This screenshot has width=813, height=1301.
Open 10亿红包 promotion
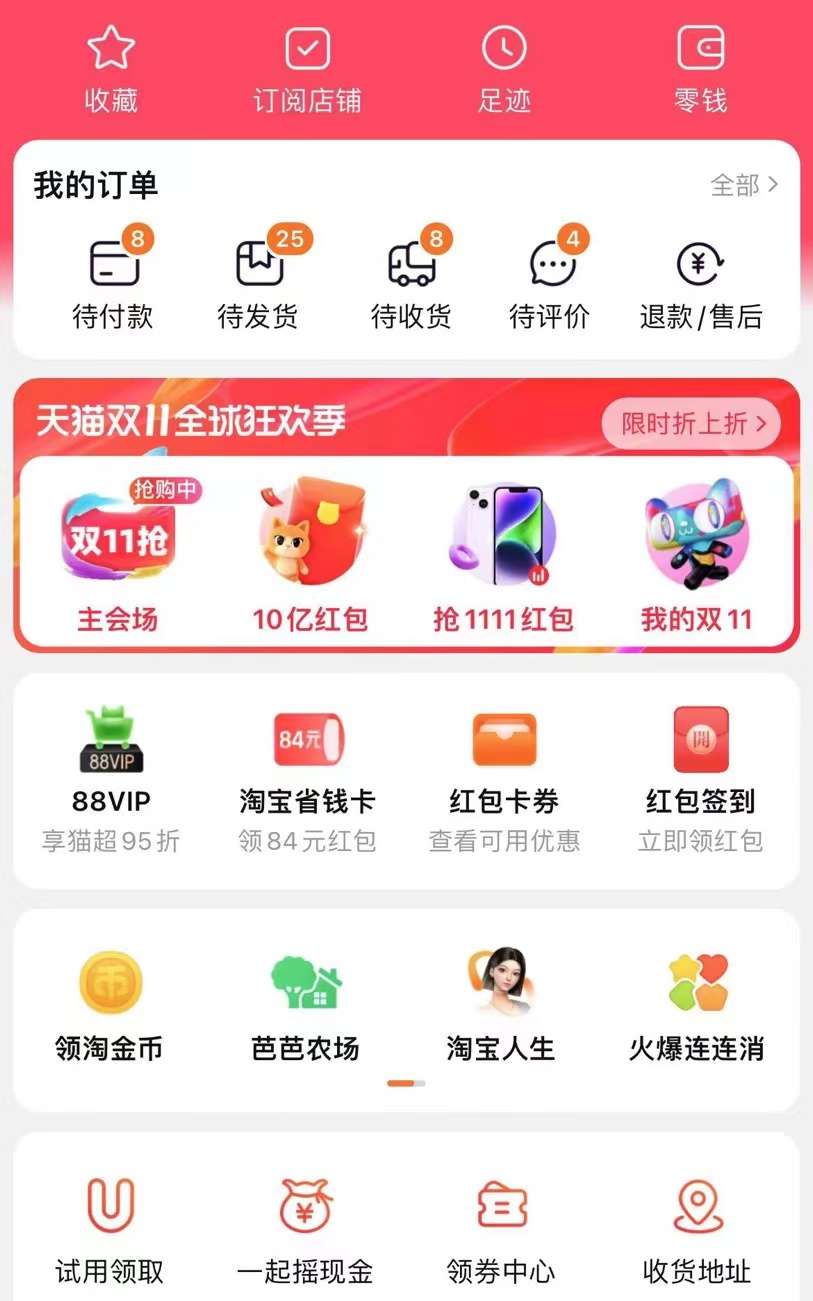(x=310, y=557)
